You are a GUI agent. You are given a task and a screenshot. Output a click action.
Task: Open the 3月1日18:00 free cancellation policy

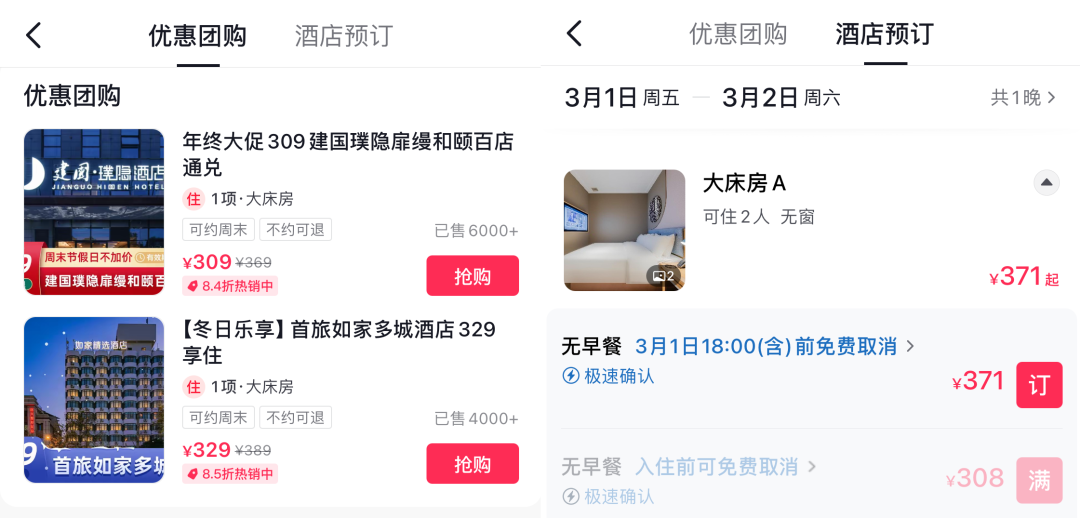(774, 347)
